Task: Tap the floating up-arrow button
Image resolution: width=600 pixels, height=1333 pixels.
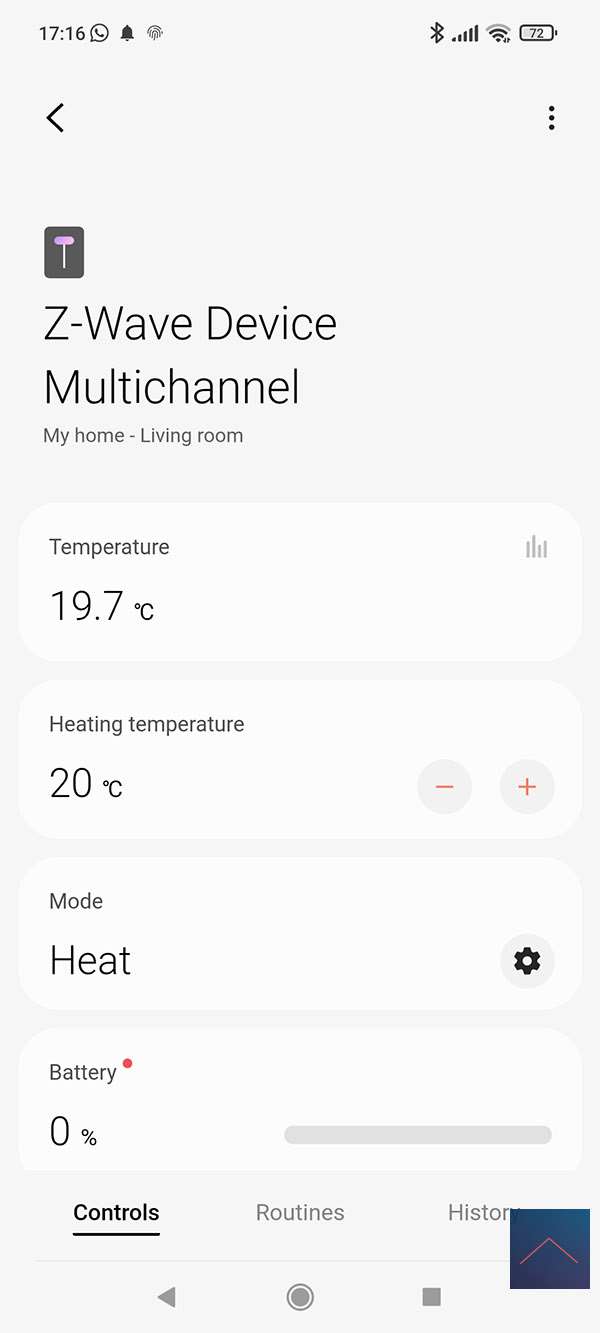Action: tap(549, 1249)
